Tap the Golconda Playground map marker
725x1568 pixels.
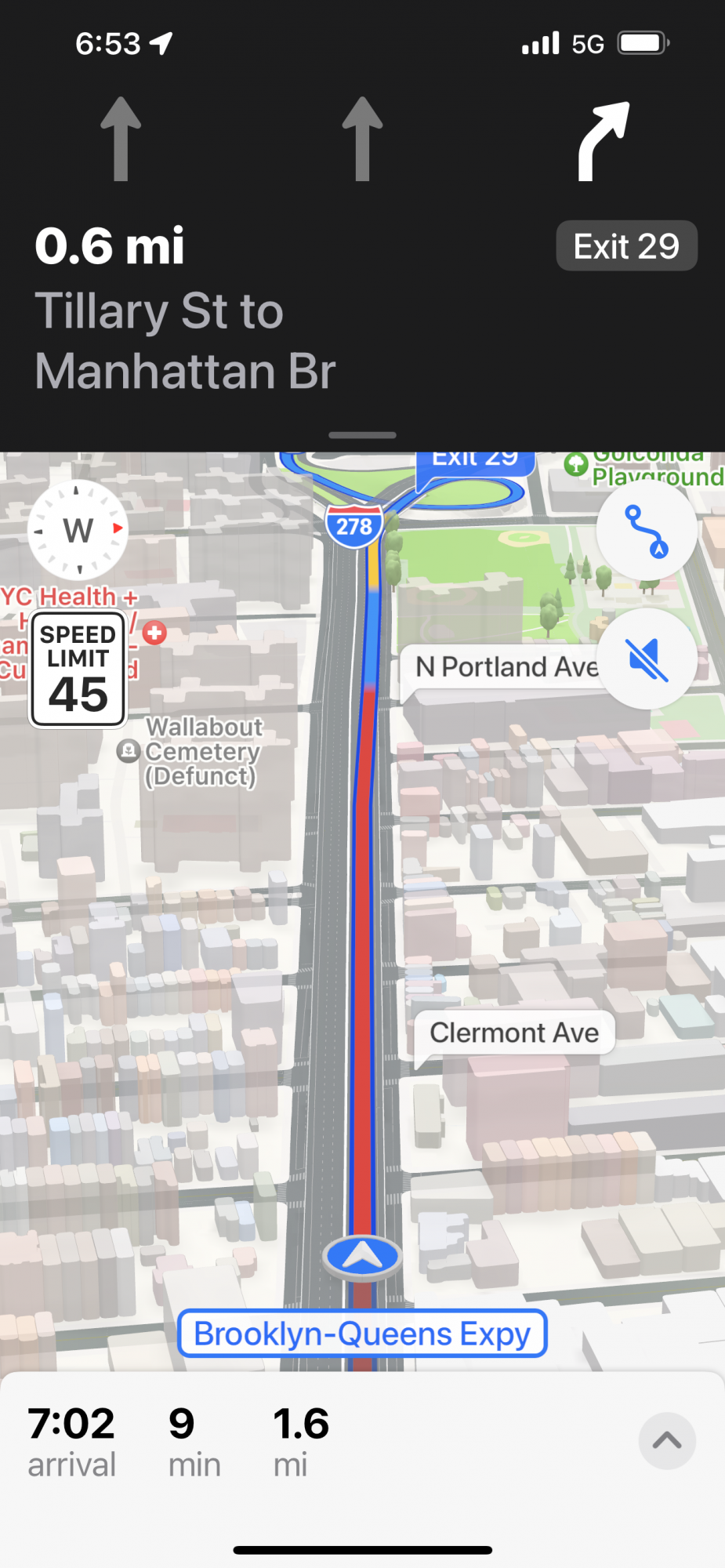point(576,464)
